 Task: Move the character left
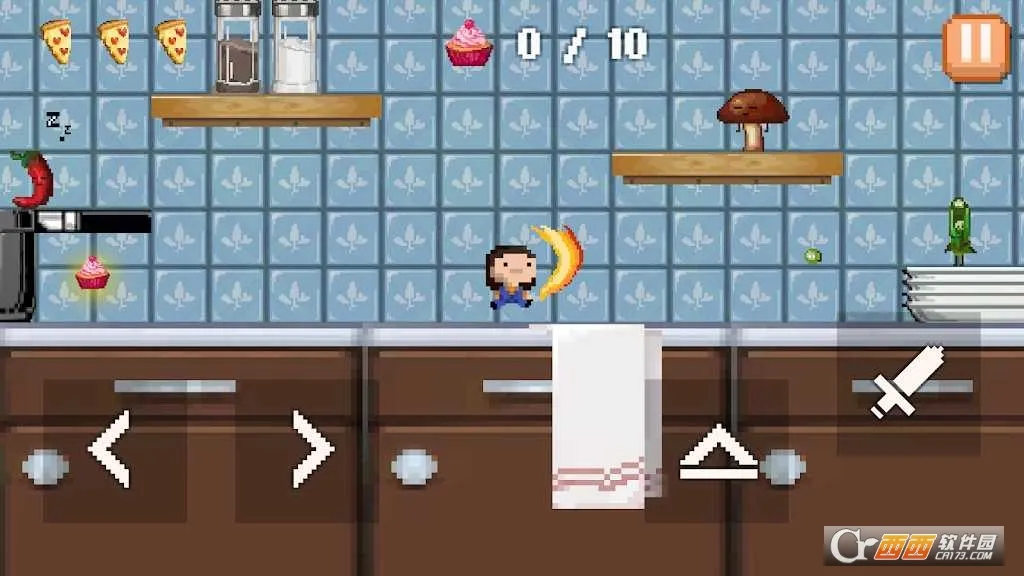coord(112,451)
